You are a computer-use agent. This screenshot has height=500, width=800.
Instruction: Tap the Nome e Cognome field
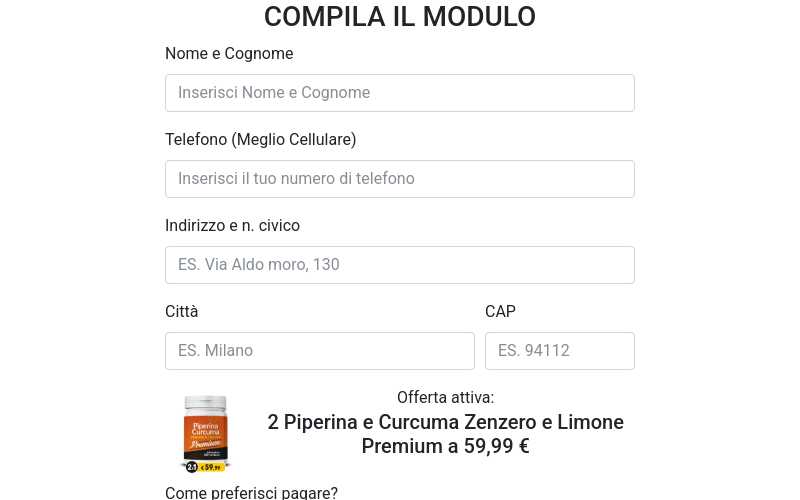(x=399, y=93)
